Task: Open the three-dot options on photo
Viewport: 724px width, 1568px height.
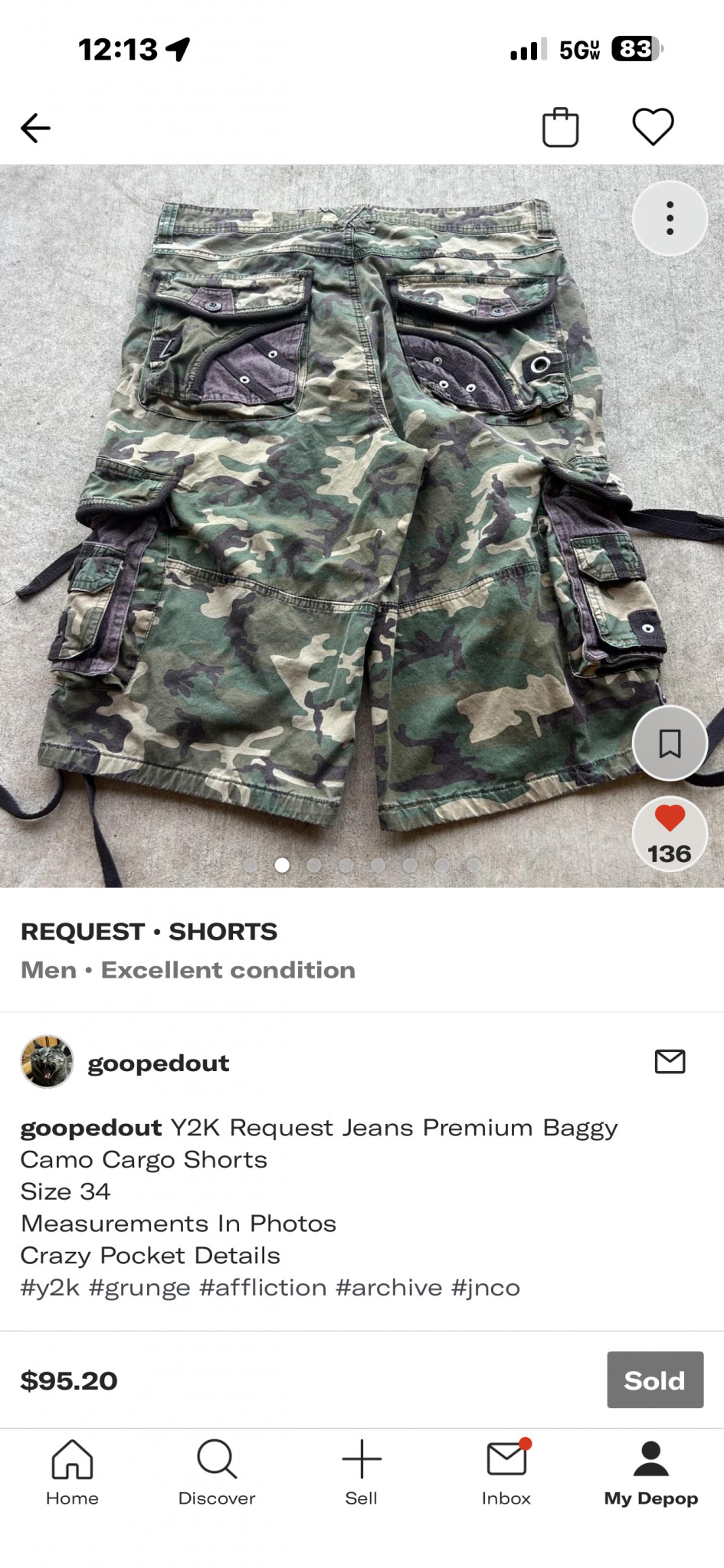Action: tap(670, 218)
